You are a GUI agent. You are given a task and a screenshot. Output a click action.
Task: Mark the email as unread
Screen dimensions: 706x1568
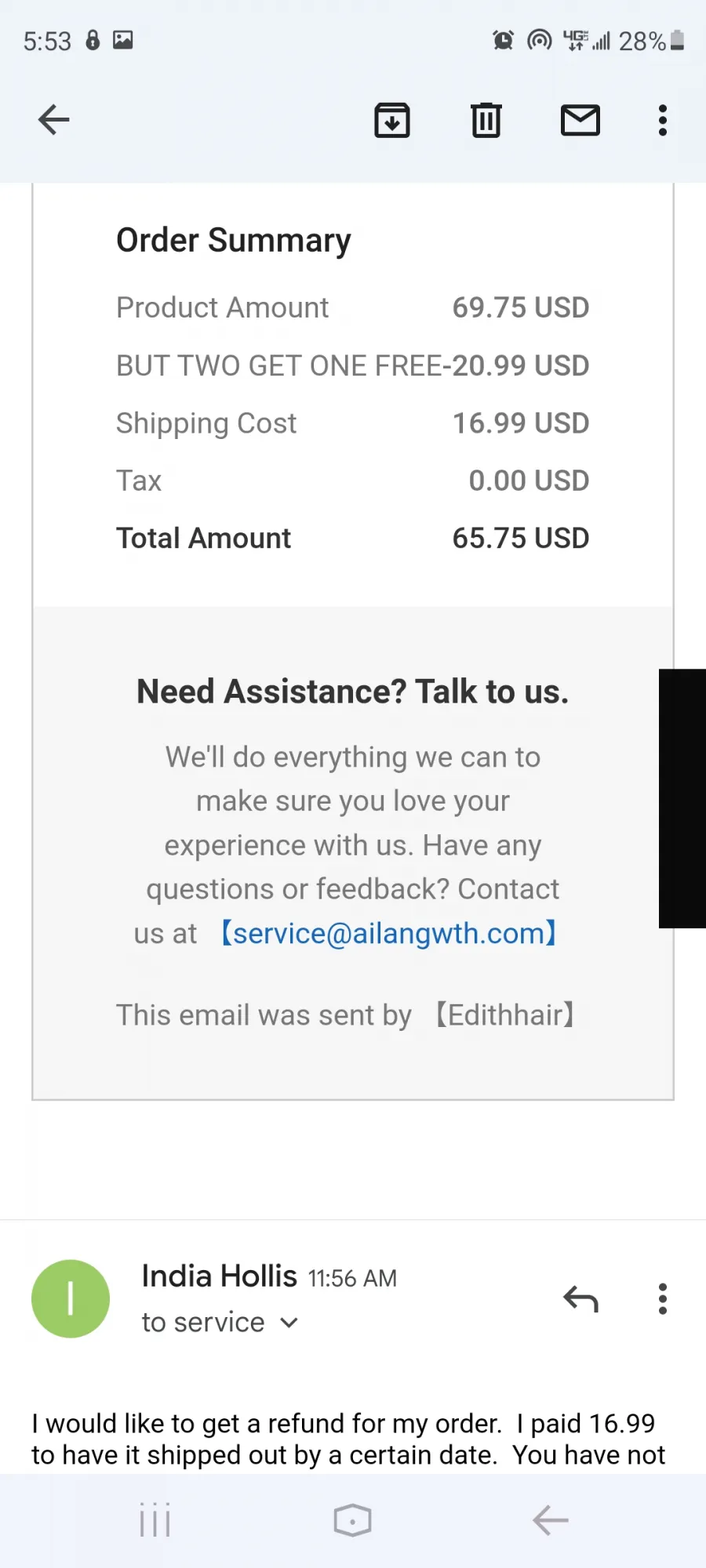coord(580,120)
